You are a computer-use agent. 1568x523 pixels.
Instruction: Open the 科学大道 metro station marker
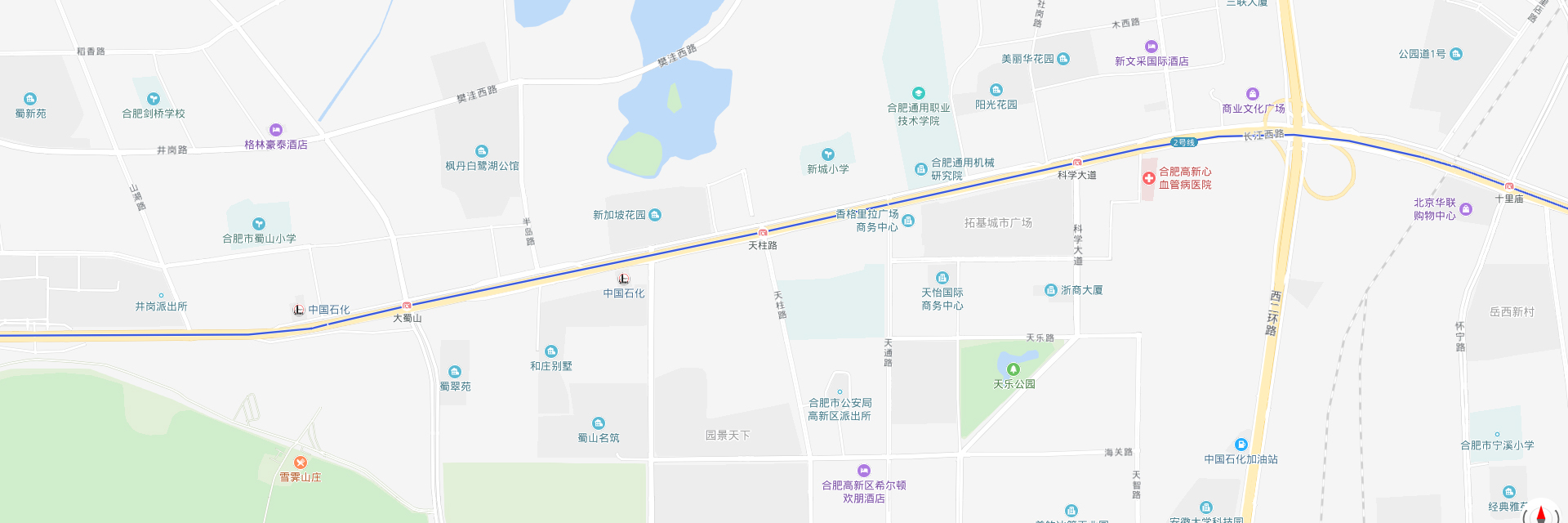tap(1076, 163)
